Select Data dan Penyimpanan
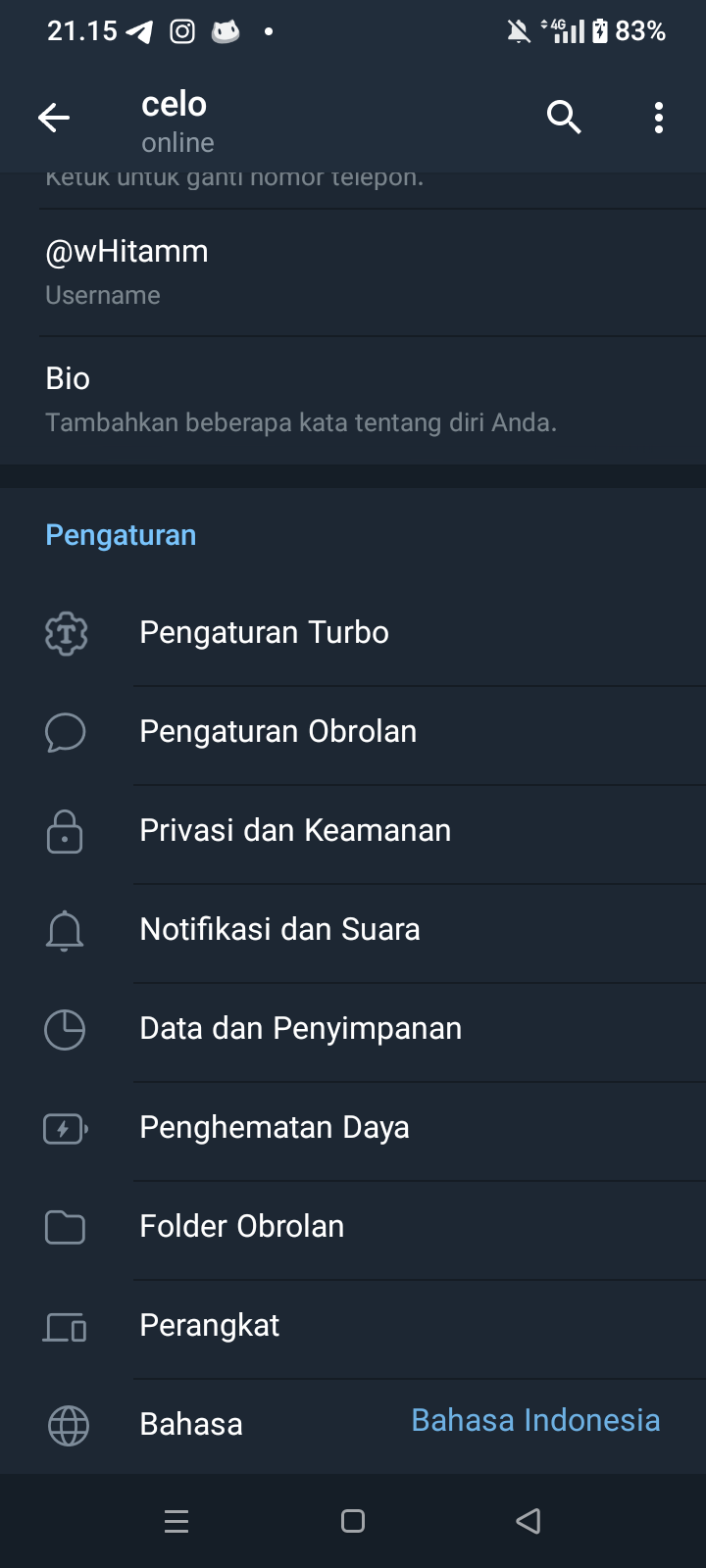 click(353, 1029)
